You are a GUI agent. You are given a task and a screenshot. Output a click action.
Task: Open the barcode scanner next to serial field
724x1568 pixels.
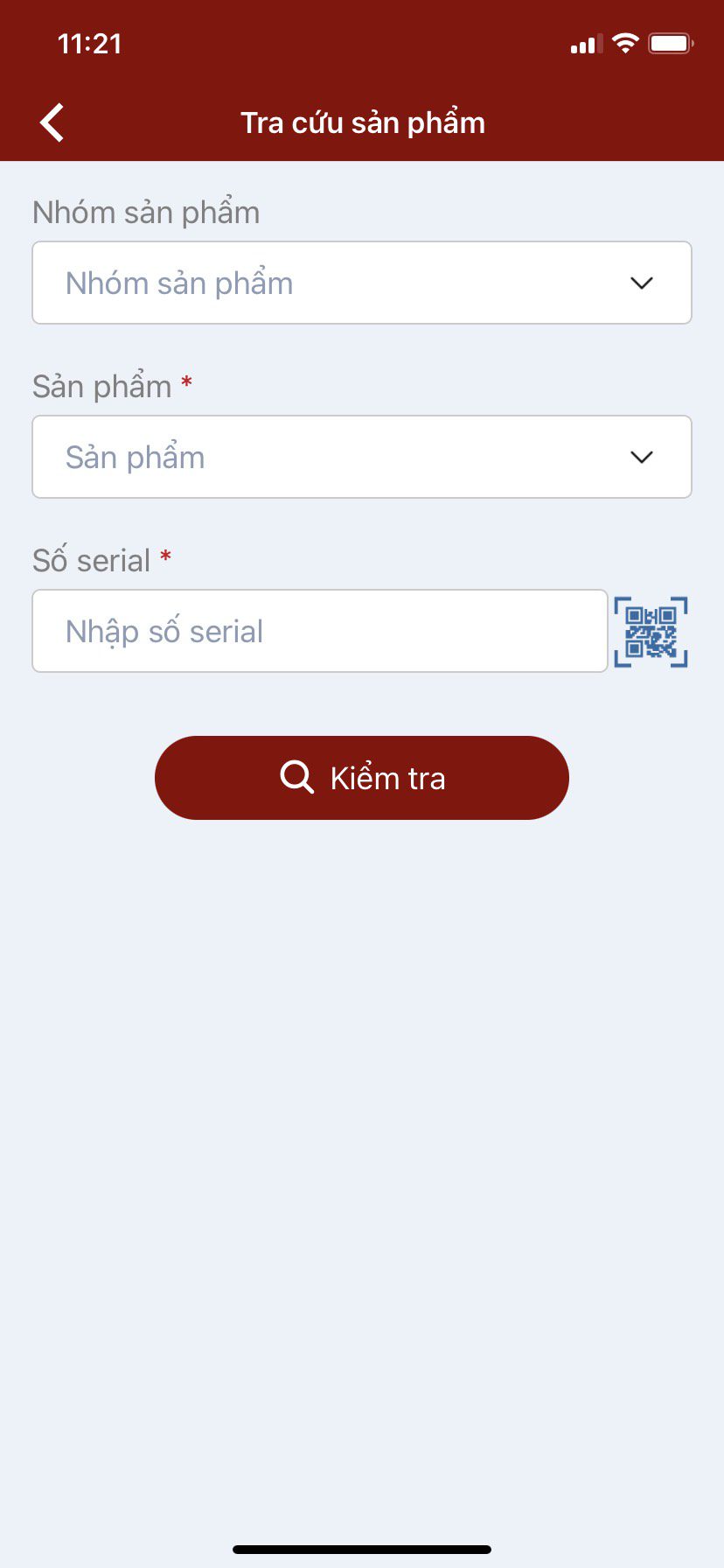pos(651,631)
